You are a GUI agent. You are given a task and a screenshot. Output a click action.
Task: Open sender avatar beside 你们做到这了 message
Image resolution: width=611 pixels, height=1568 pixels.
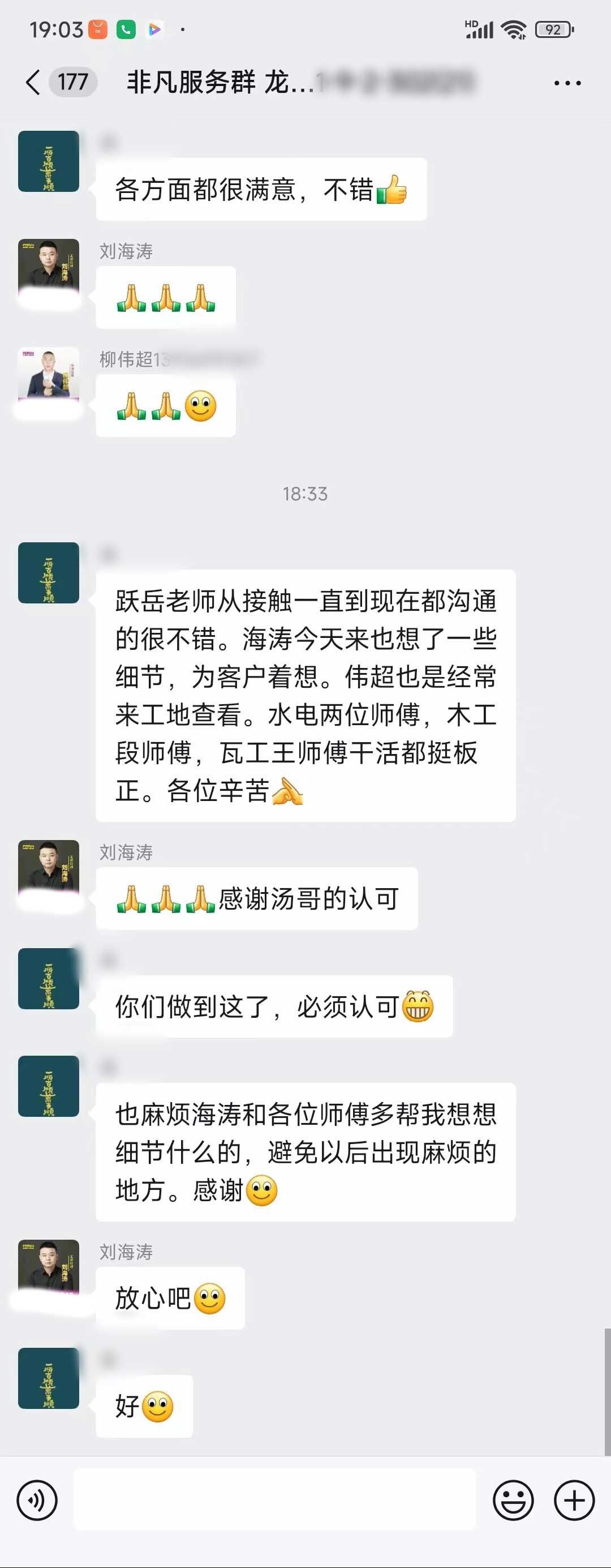point(49,979)
